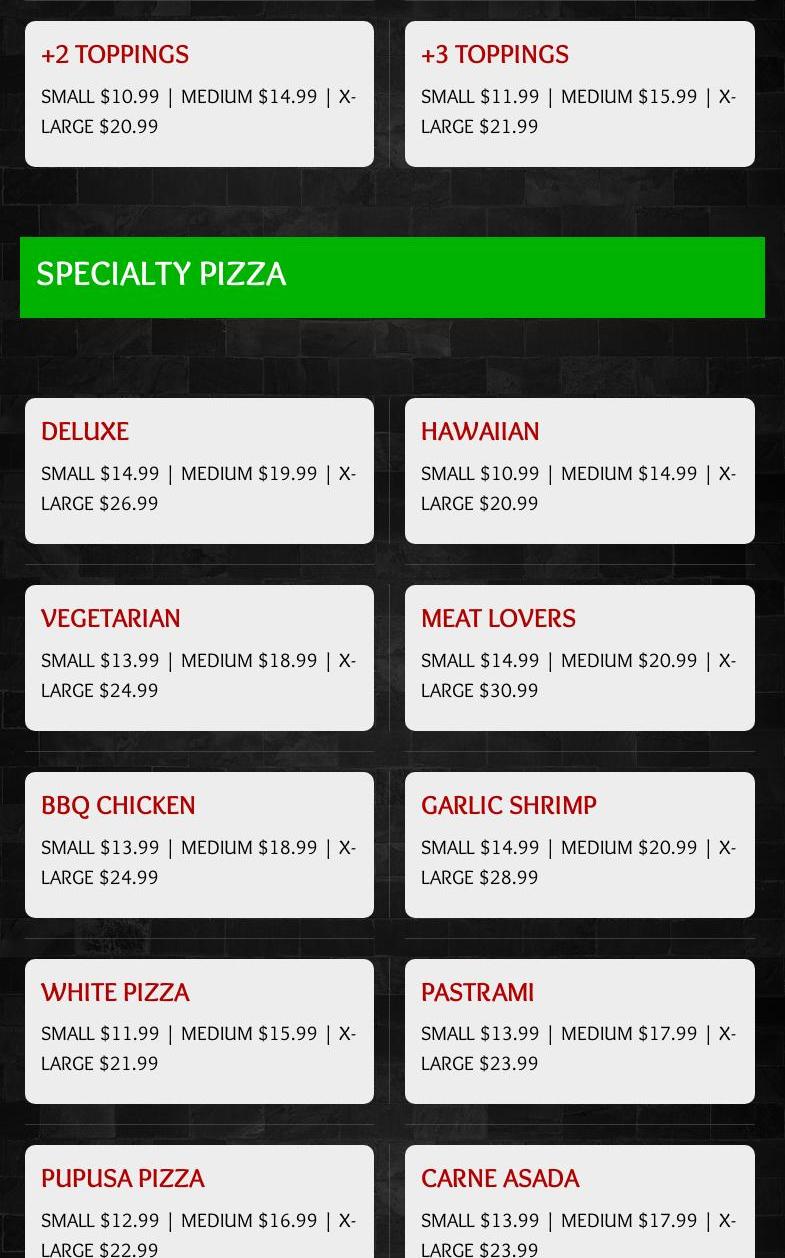Image resolution: width=785 pixels, height=1258 pixels.
Task: Pick the +3 Toppings pizza option
Action: pos(579,93)
